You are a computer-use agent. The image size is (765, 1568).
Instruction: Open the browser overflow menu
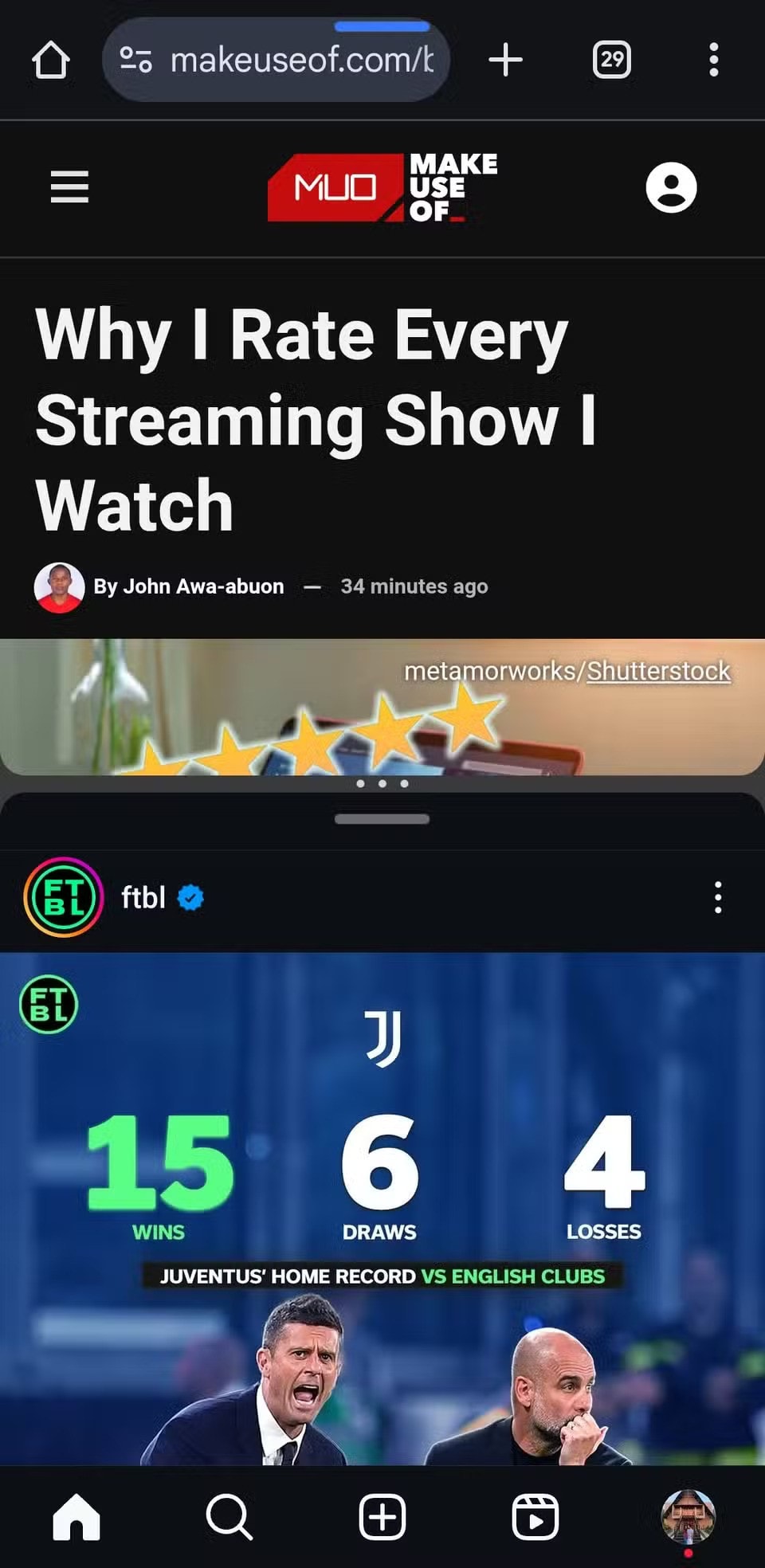click(x=713, y=60)
